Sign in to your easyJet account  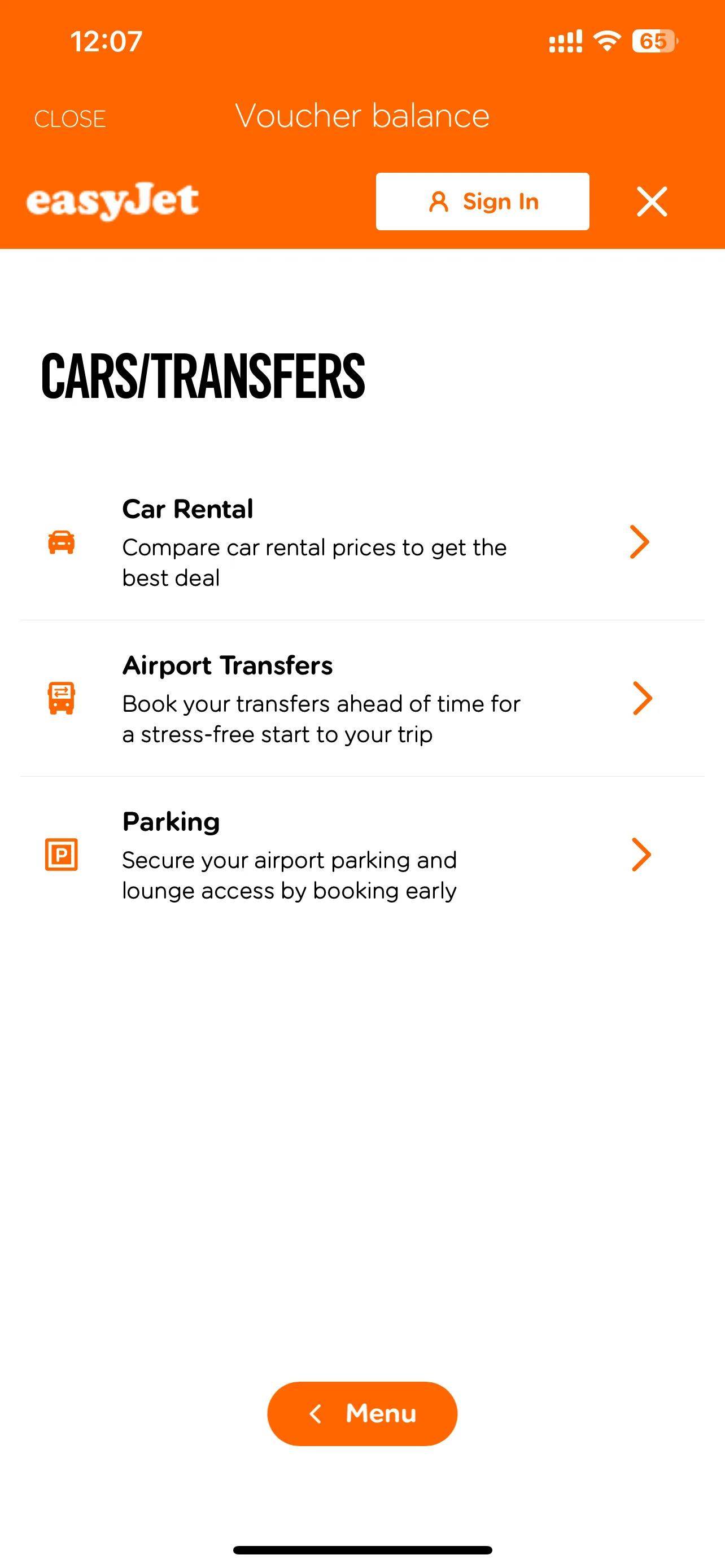tap(482, 202)
